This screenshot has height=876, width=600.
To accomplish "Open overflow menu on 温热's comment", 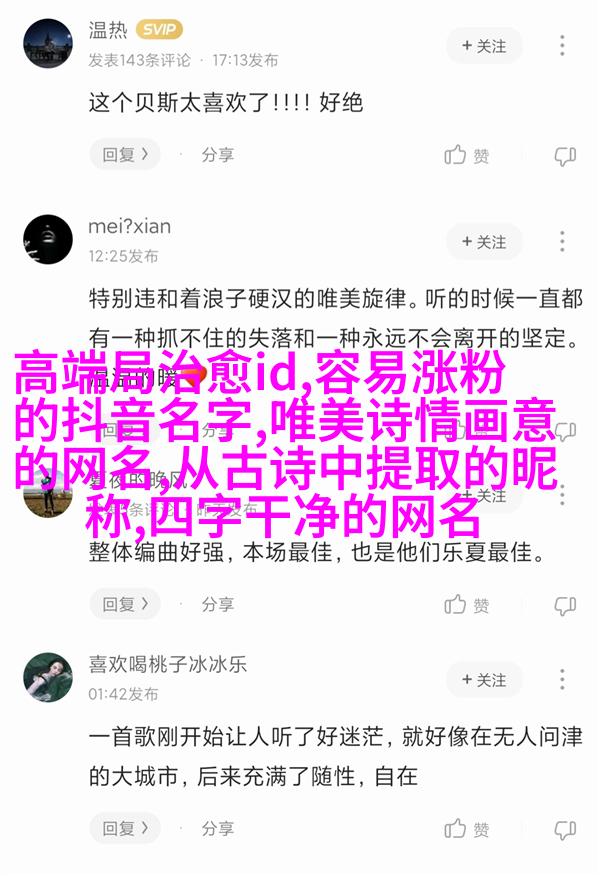I will [564, 46].
